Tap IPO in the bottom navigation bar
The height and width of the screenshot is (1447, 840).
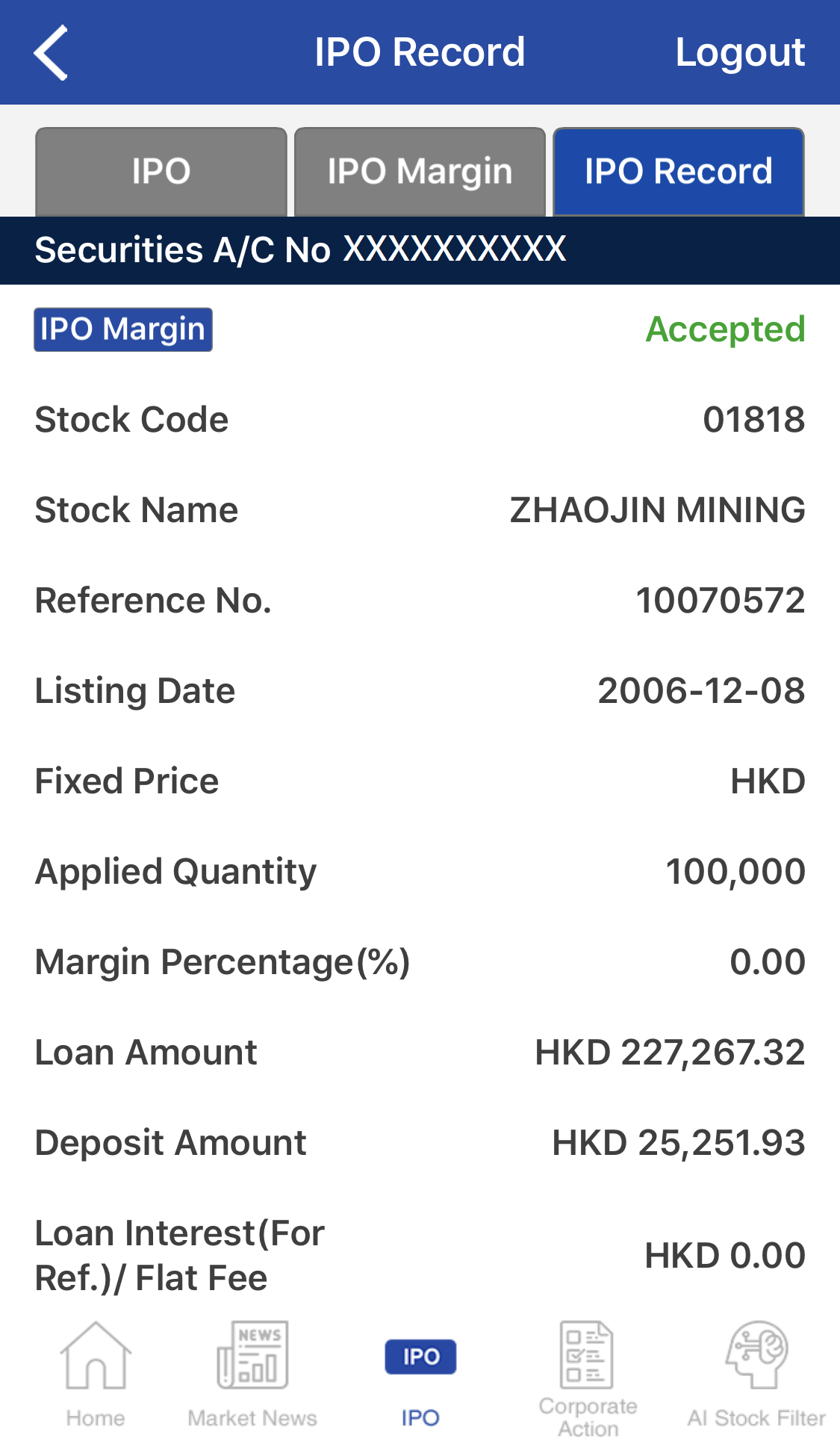coord(420,1375)
